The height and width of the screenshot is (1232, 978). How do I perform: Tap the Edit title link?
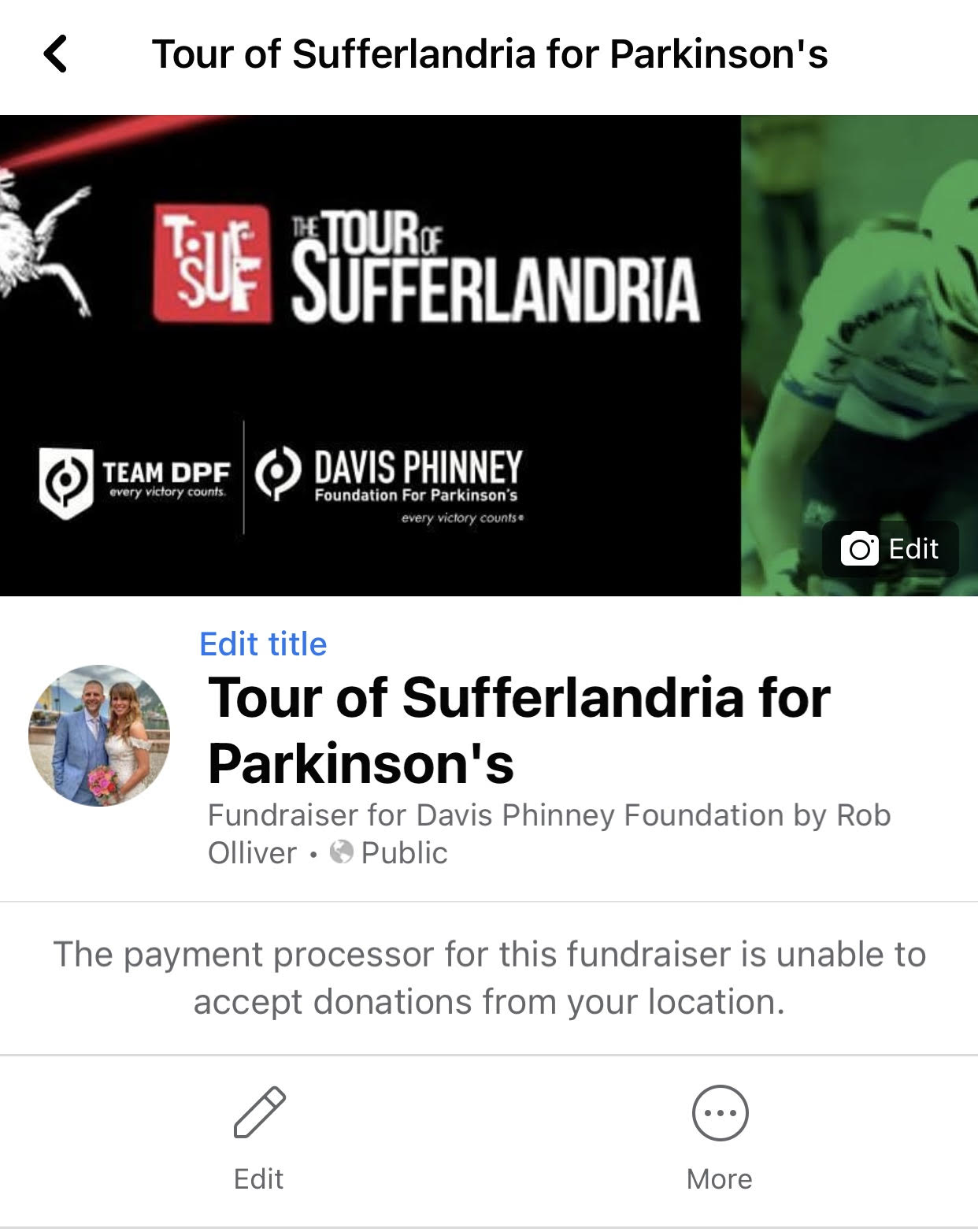263,644
